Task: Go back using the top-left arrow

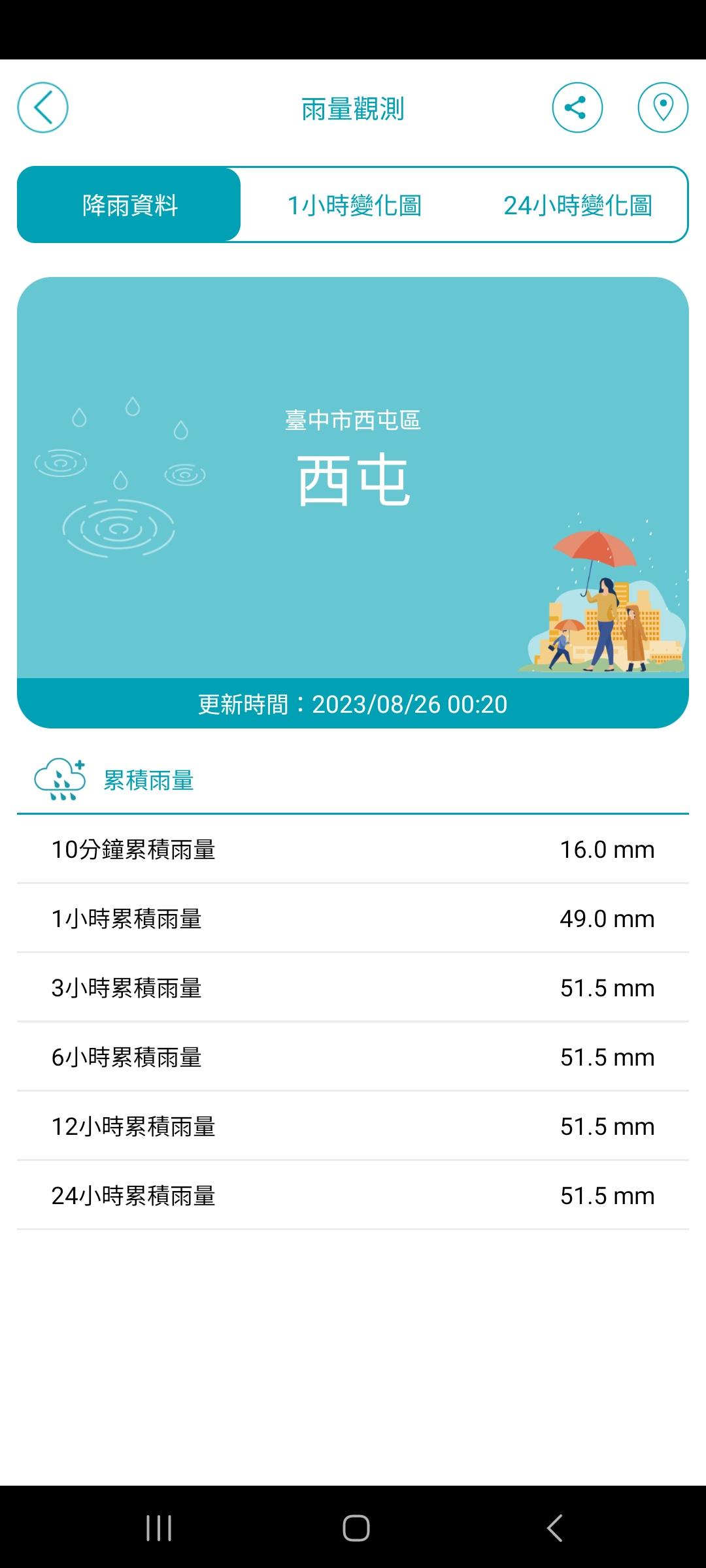Action: 42,108
